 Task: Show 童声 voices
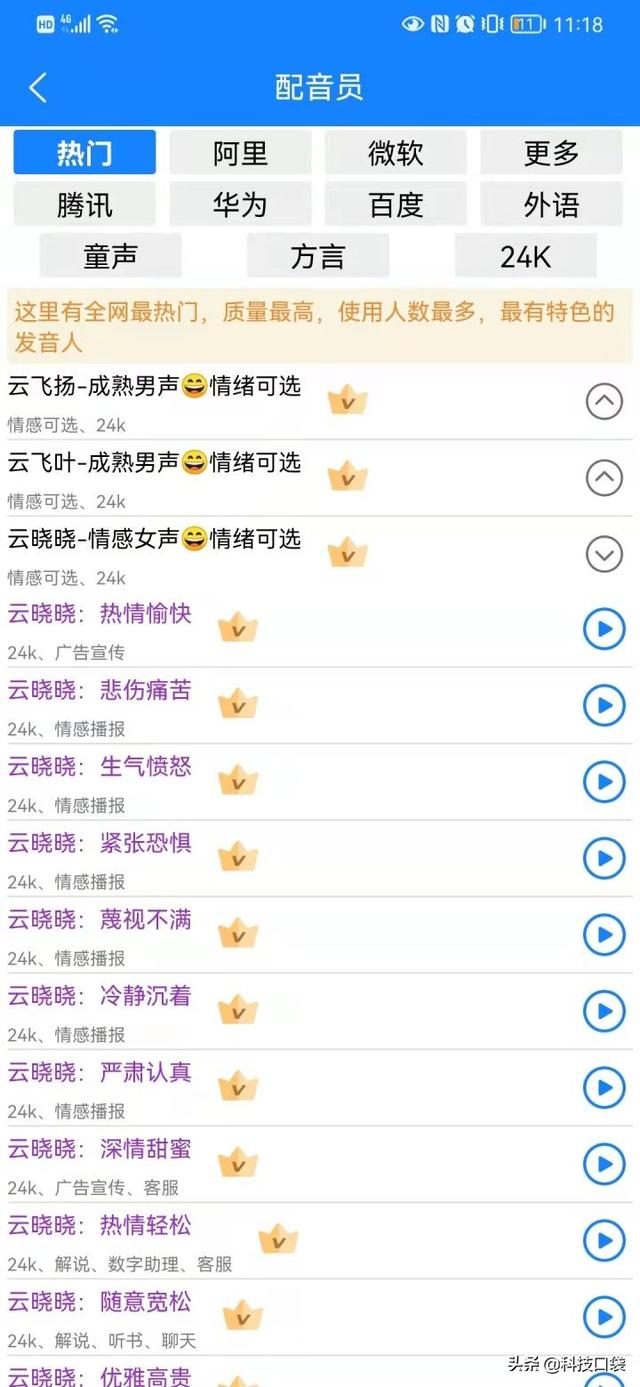110,257
